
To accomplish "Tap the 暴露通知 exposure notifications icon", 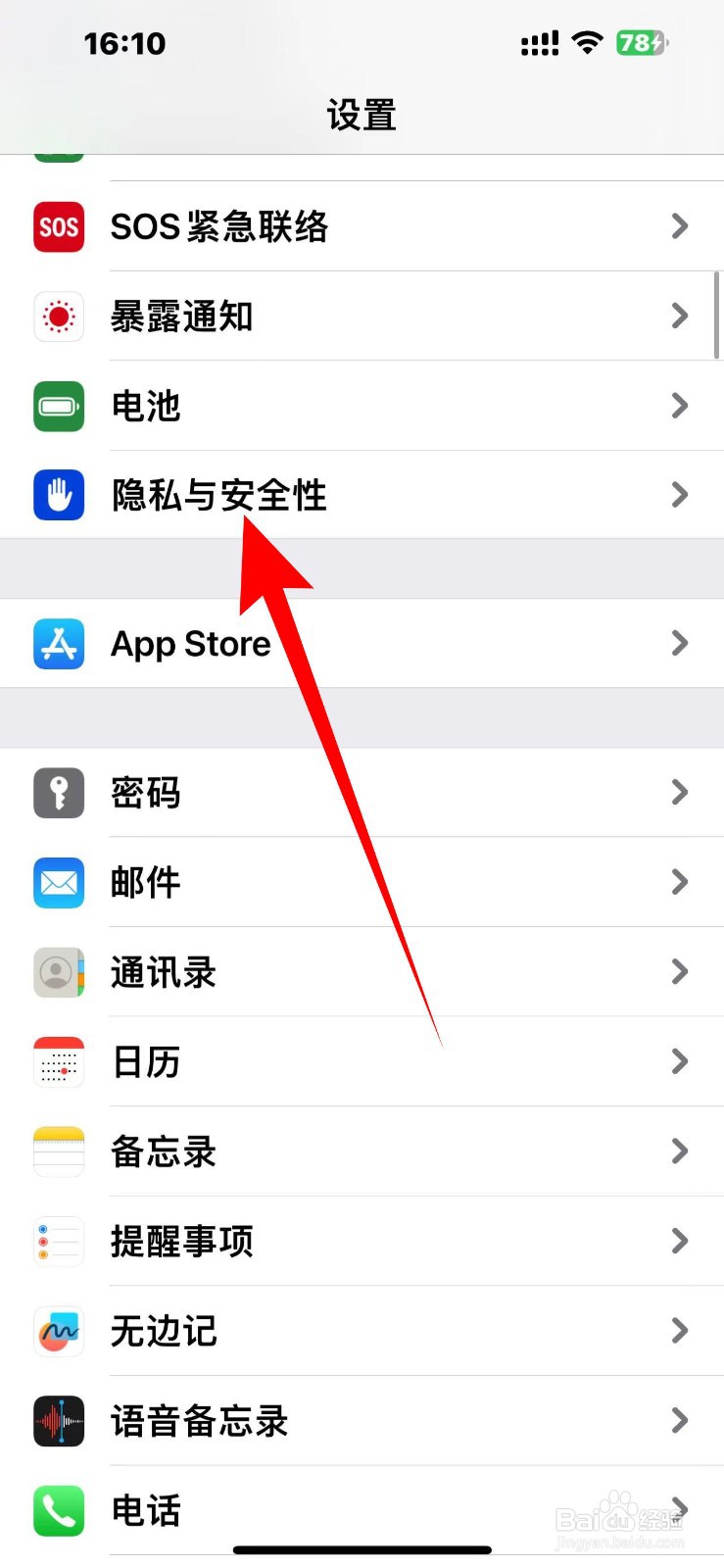I will click(x=58, y=316).
